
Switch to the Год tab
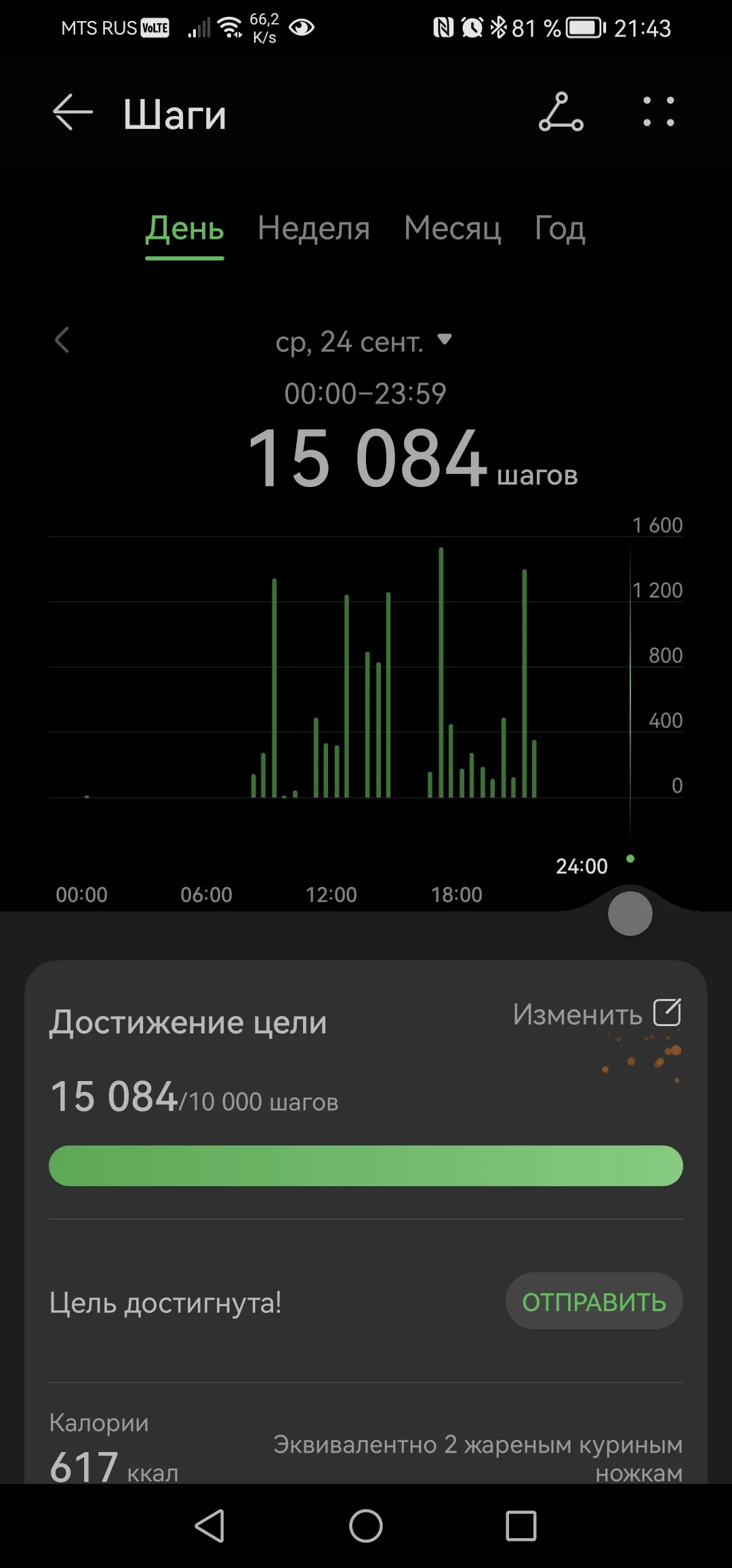pos(559,229)
